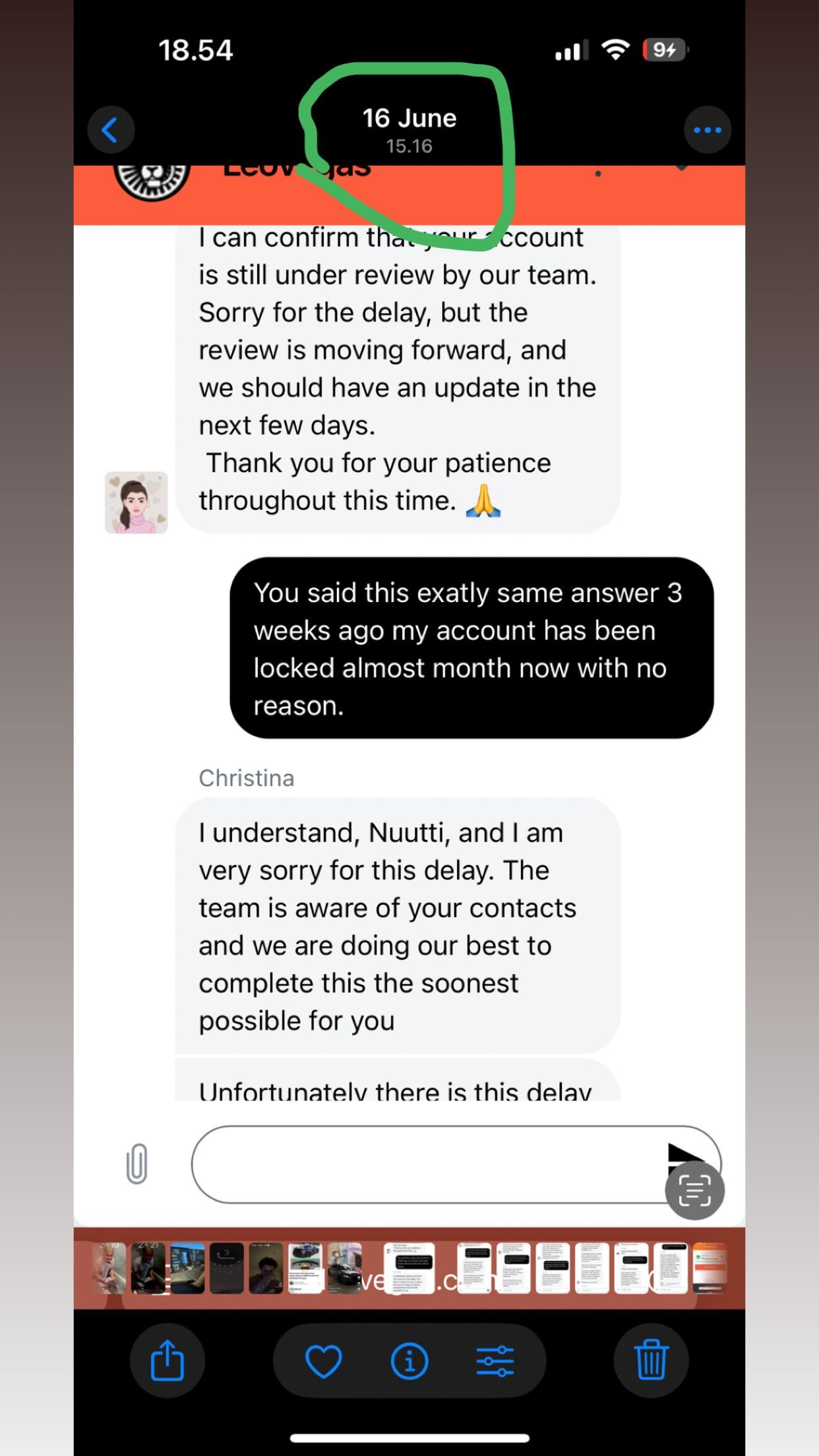Viewport: 819px width, 1456px height.
Task: Open the edit adjustments sliders
Action: [x=495, y=1361]
